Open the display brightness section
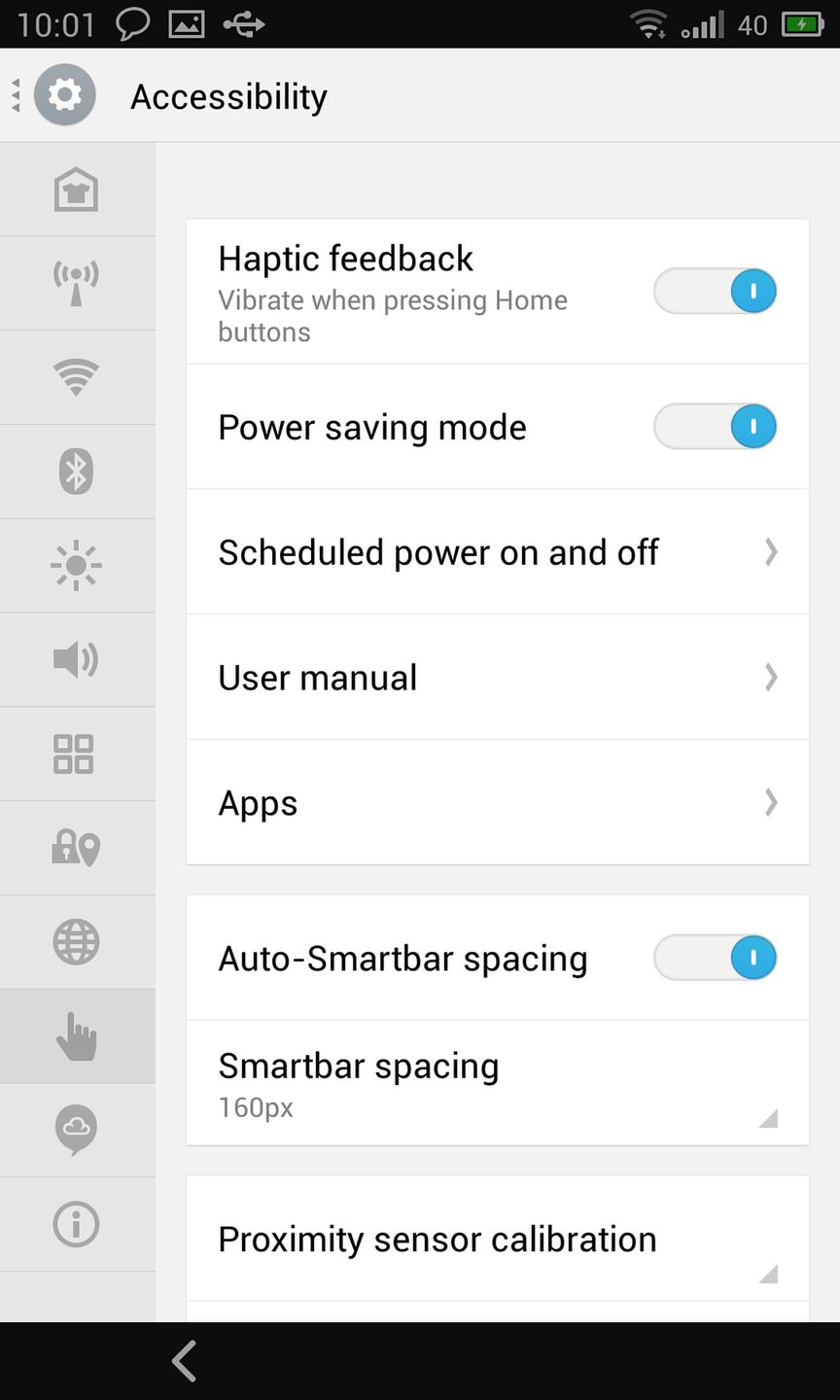This screenshot has width=840, height=1400. point(76,565)
